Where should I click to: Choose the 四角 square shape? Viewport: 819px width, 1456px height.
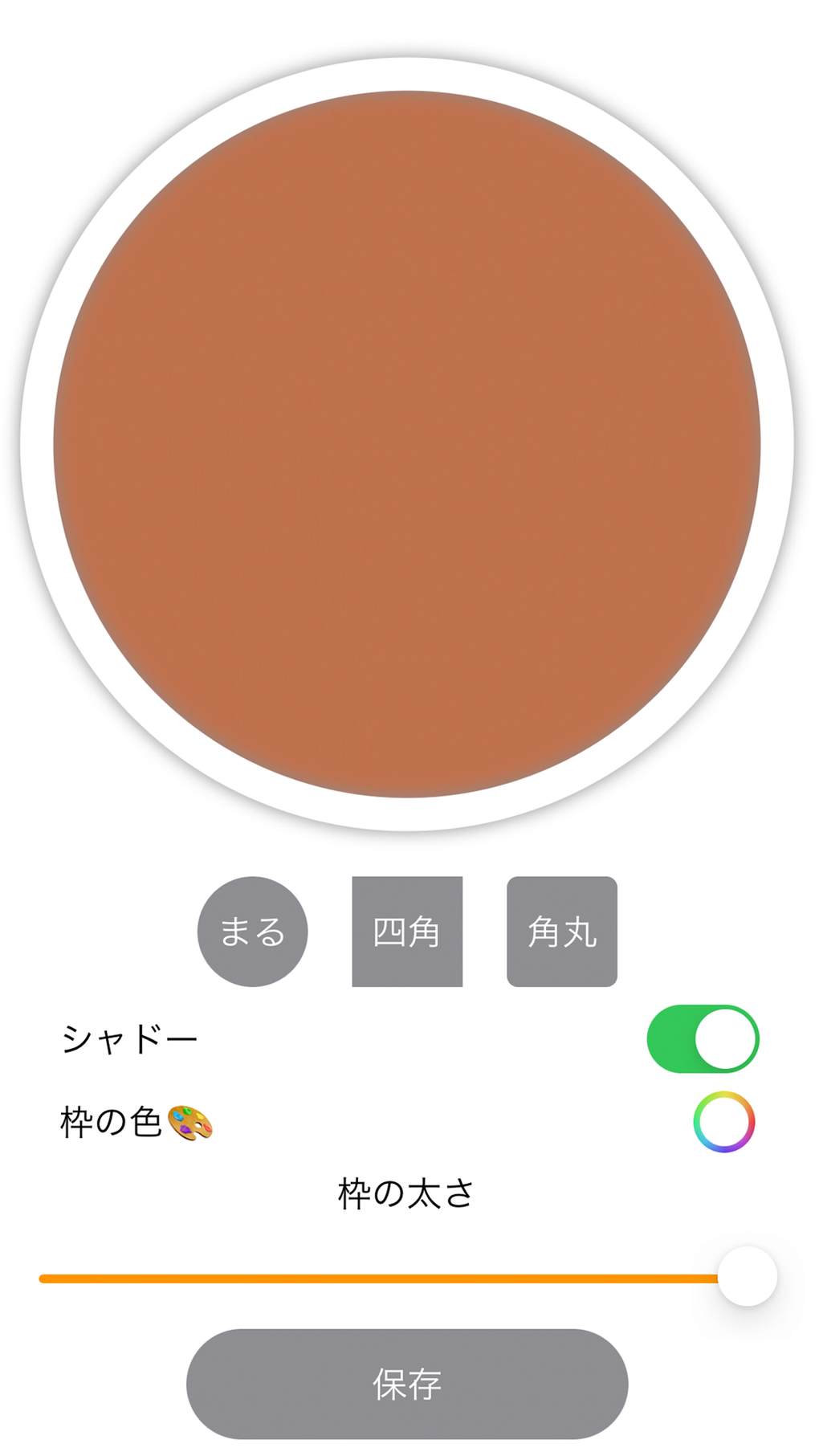click(x=407, y=931)
